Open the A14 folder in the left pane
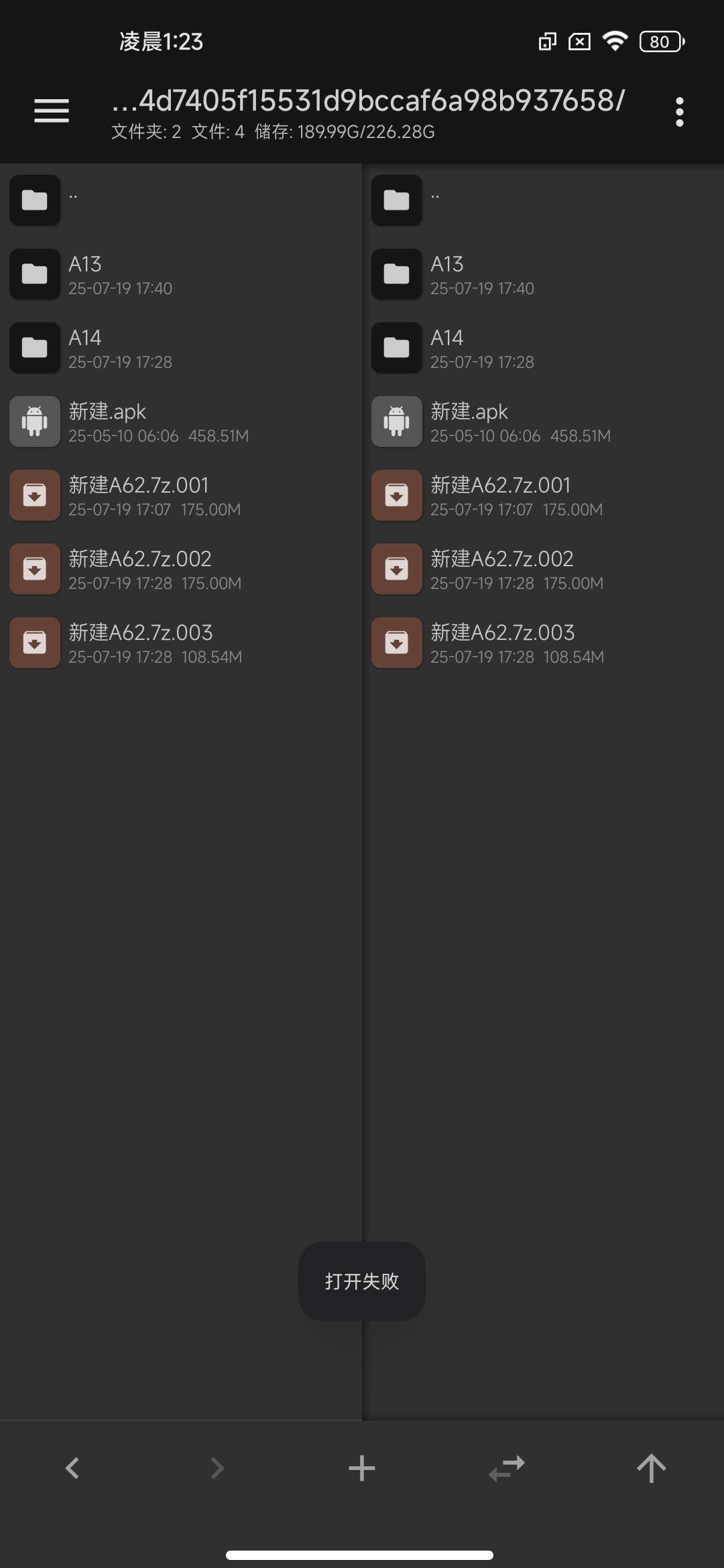Viewport: 724px width, 1568px height. pyautogui.click(x=181, y=348)
